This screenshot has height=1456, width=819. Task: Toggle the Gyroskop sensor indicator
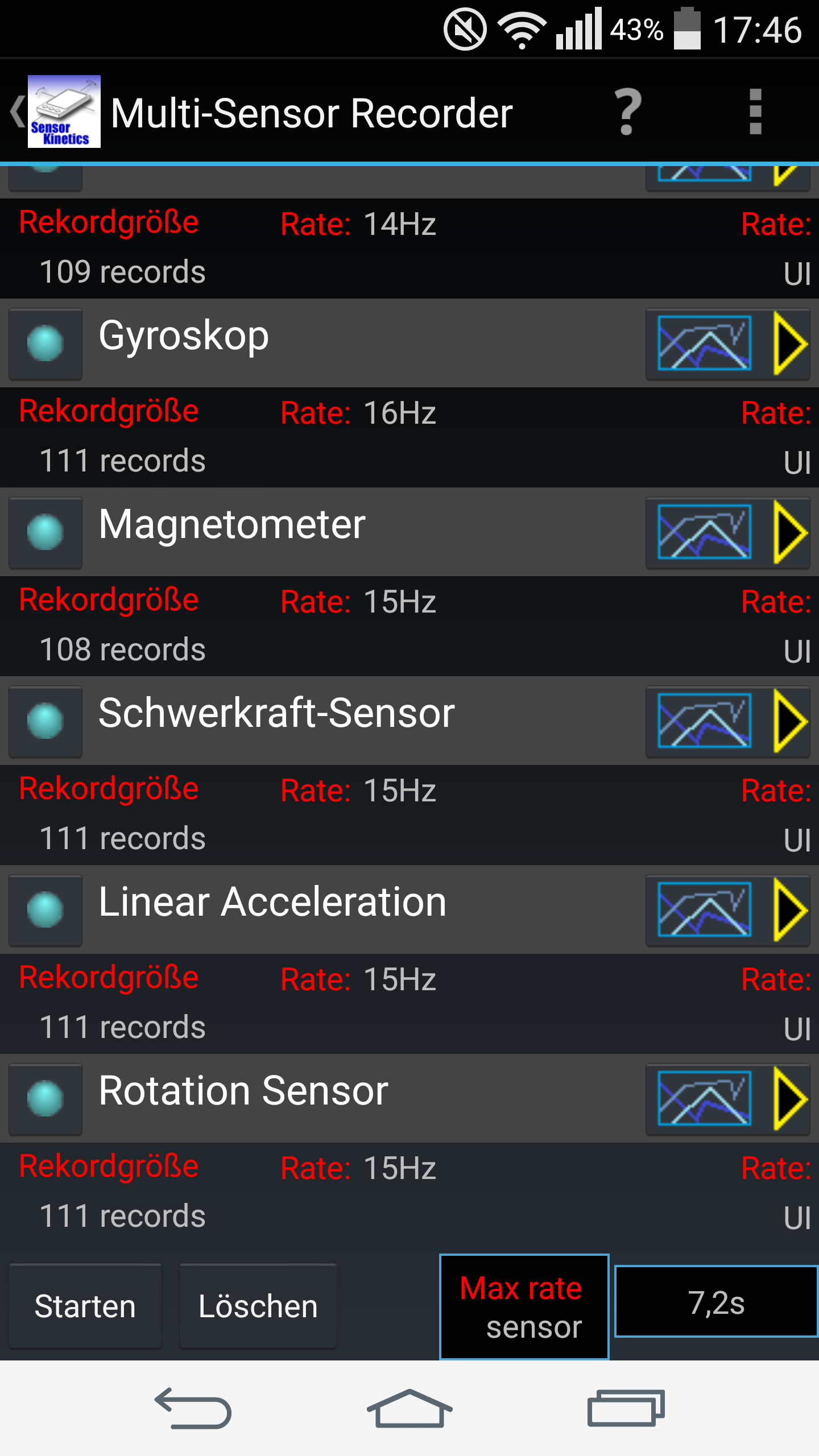pyautogui.click(x=45, y=344)
